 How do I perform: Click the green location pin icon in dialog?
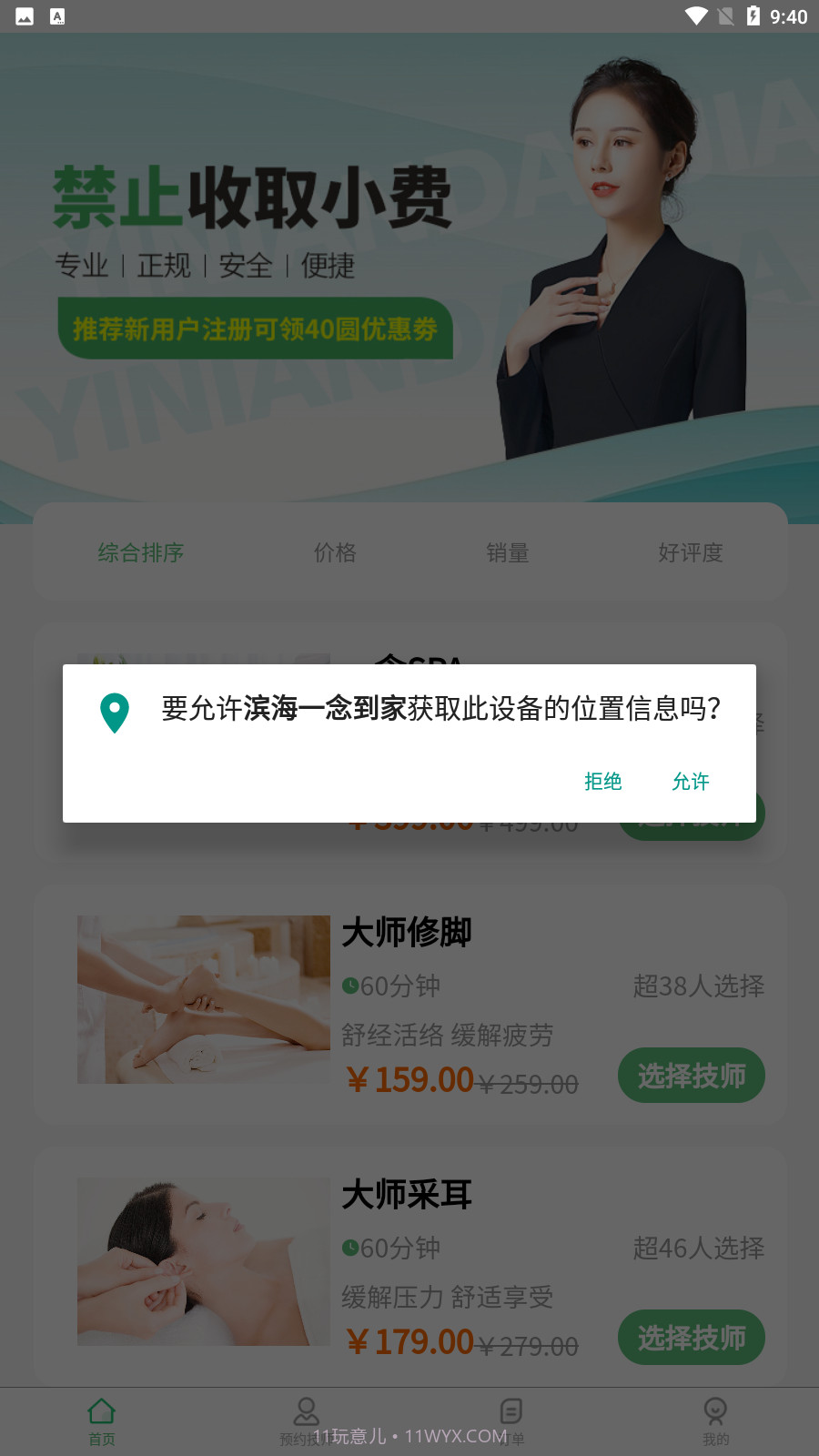115,713
